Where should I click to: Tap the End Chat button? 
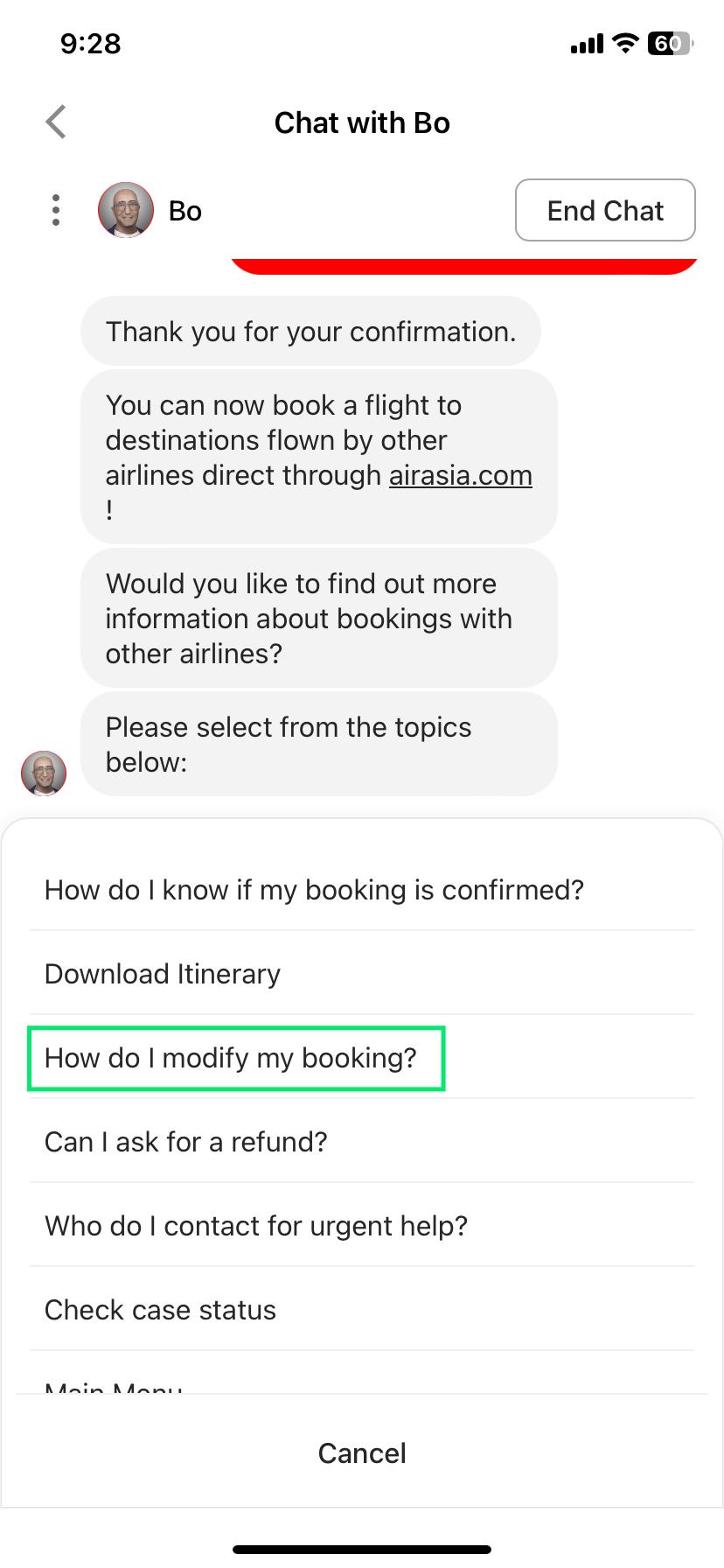coord(605,210)
